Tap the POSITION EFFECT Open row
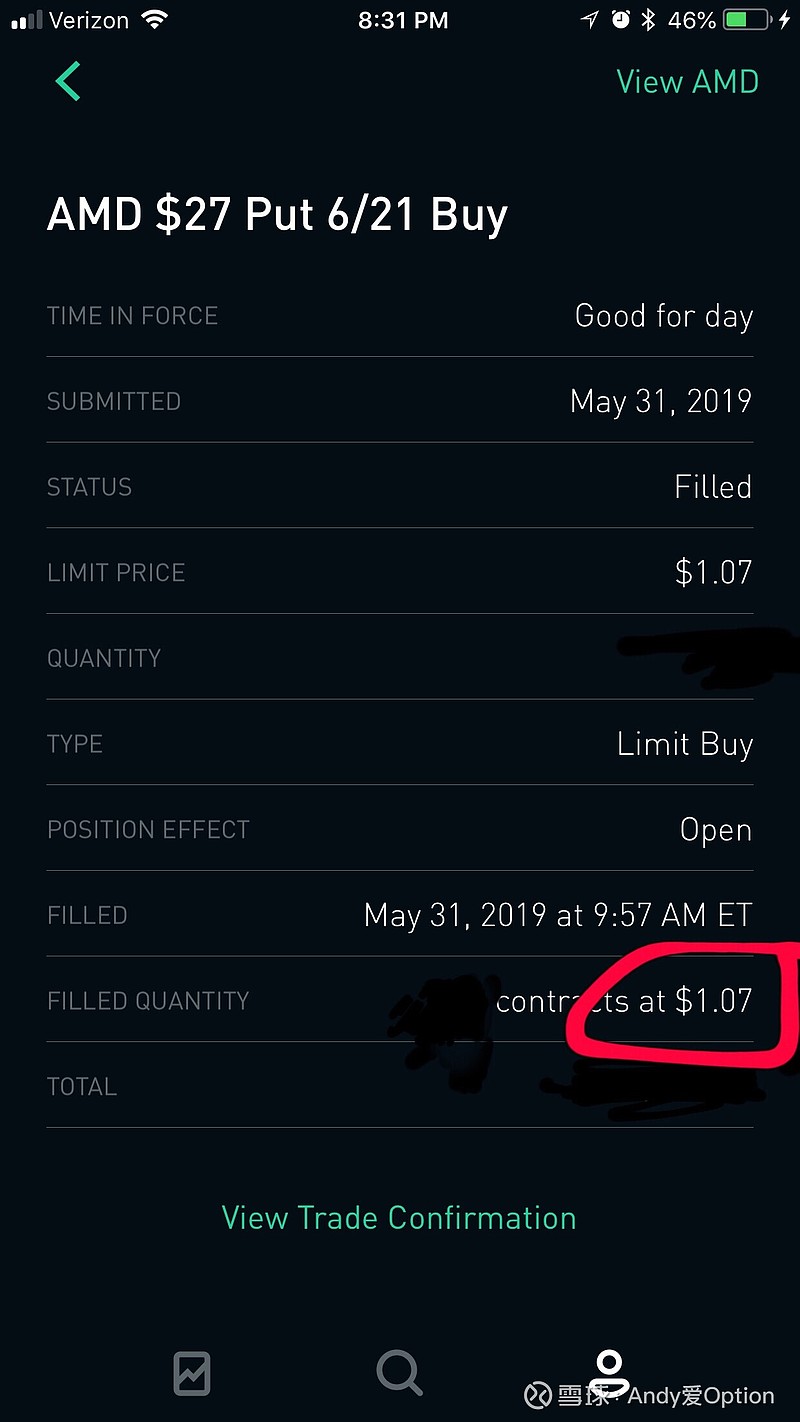This screenshot has width=800, height=1422. 399,829
